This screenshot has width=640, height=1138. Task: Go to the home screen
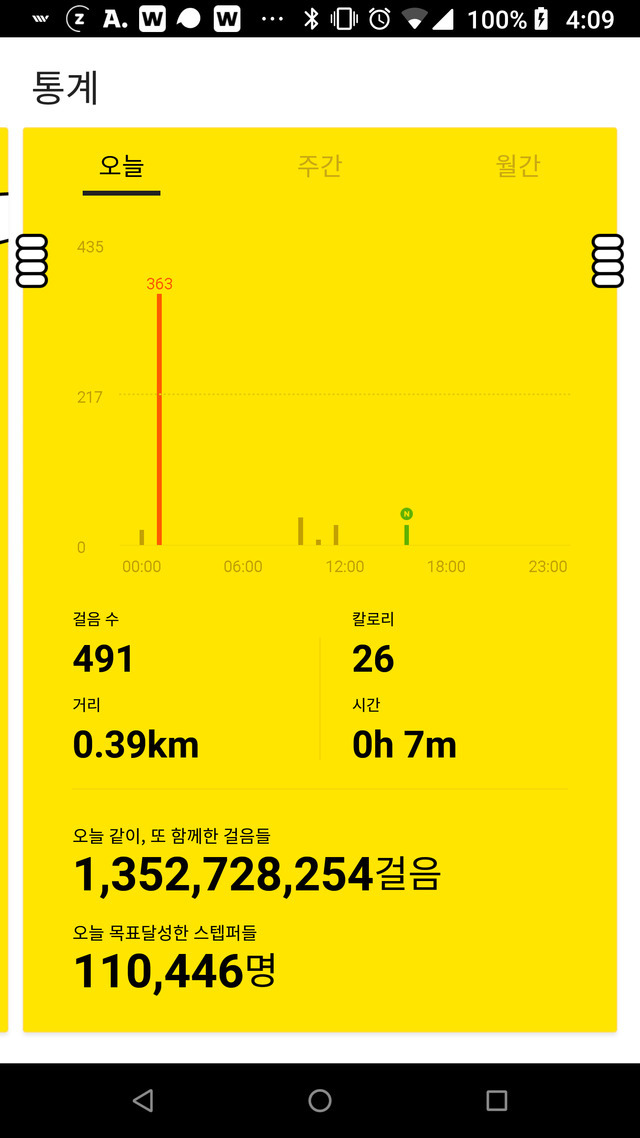(x=320, y=1100)
